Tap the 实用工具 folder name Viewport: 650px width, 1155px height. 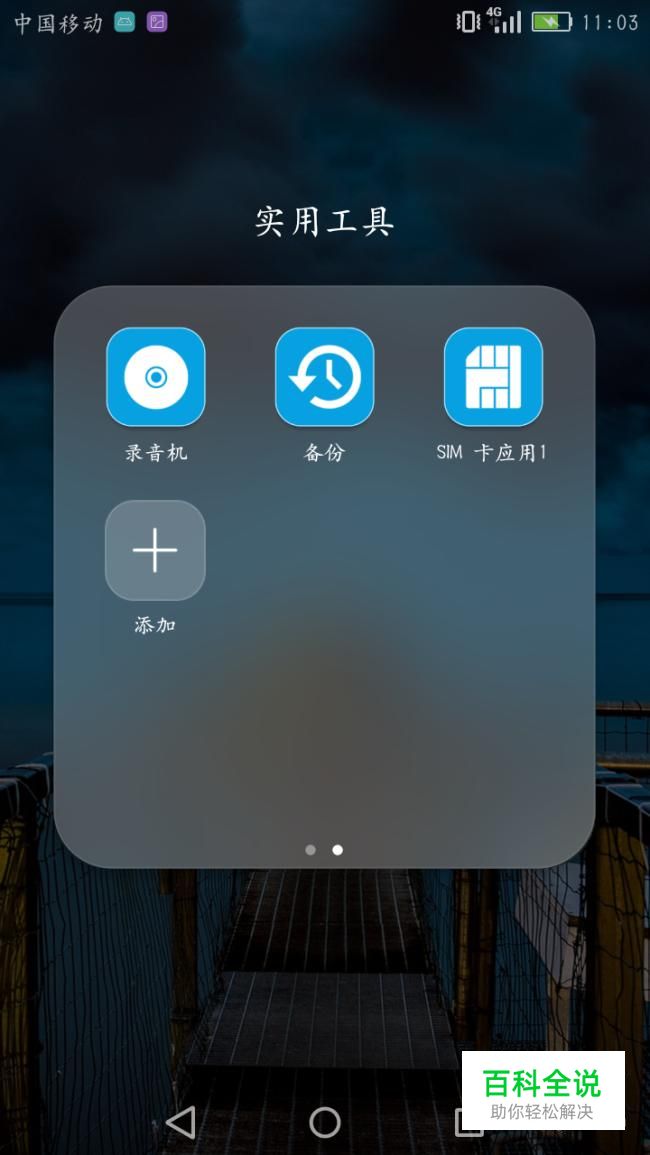324,222
